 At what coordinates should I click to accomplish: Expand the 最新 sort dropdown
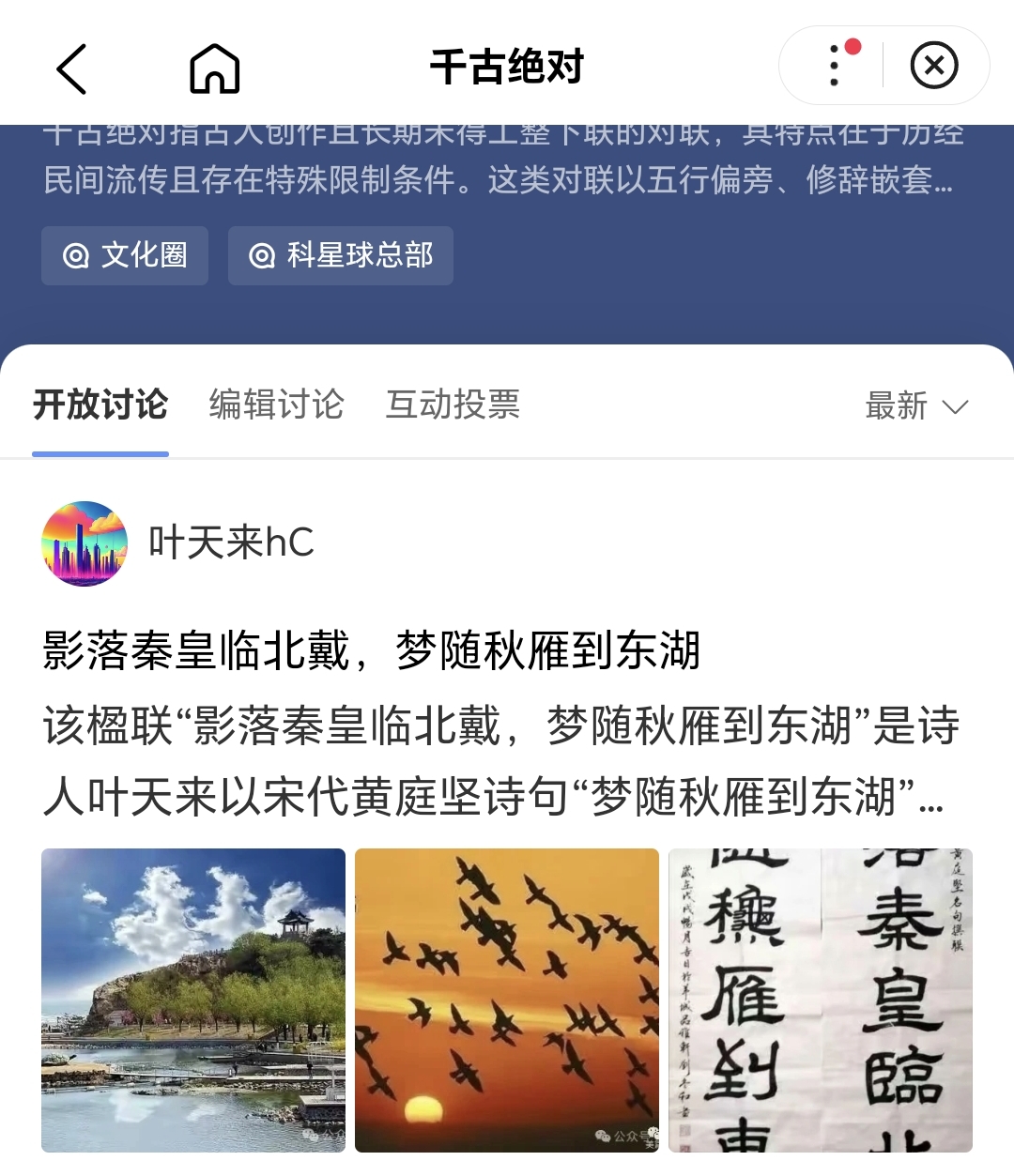pos(915,406)
